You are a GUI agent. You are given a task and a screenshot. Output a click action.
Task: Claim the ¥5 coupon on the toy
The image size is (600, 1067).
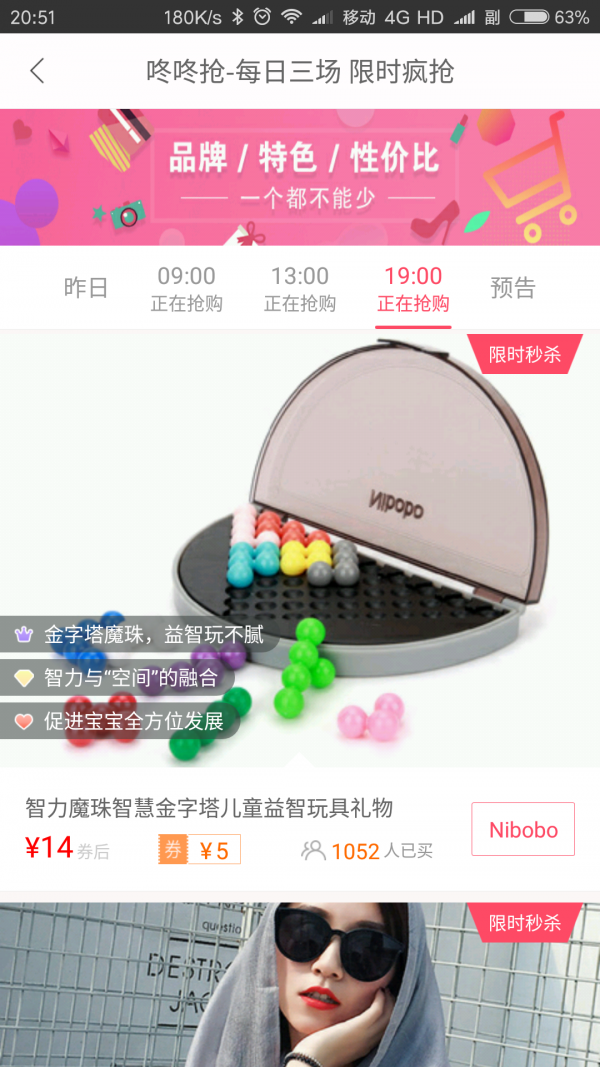click(200, 850)
